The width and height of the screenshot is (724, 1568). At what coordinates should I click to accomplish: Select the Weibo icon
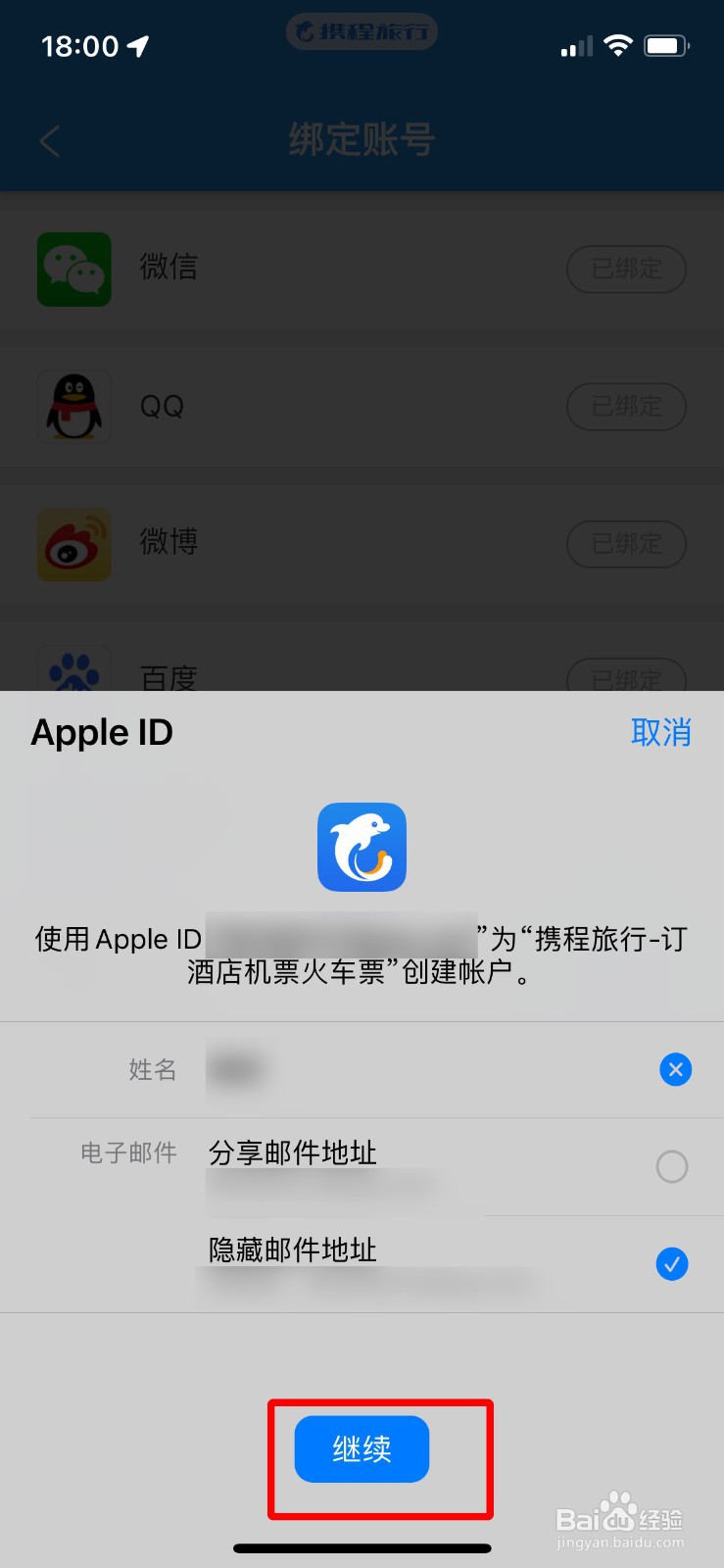click(x=74, y=545)
